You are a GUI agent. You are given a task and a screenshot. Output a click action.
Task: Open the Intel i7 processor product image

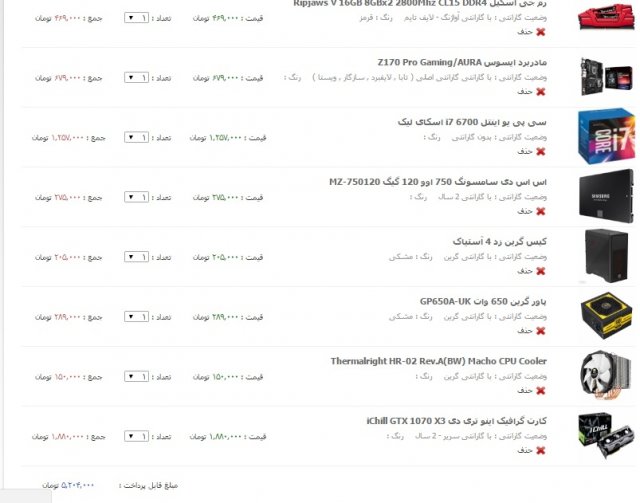point(605,136)
